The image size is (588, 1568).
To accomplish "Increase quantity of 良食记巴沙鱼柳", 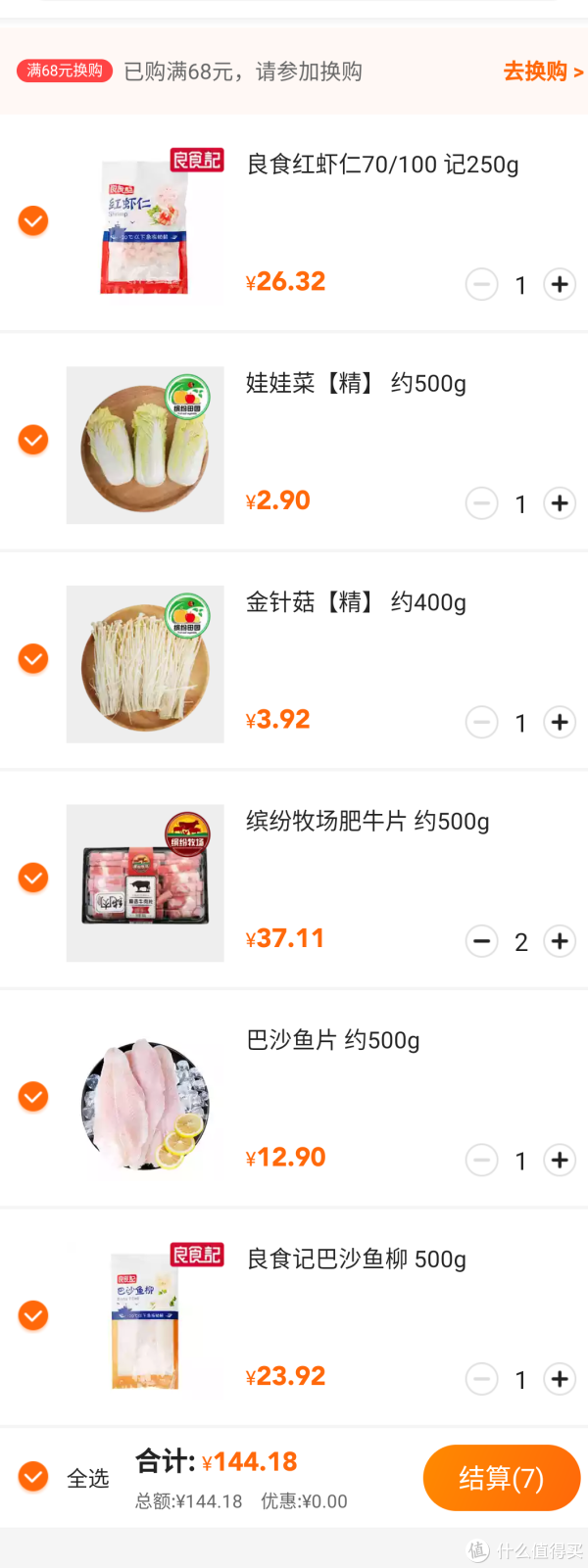I will click(560, 1379).
